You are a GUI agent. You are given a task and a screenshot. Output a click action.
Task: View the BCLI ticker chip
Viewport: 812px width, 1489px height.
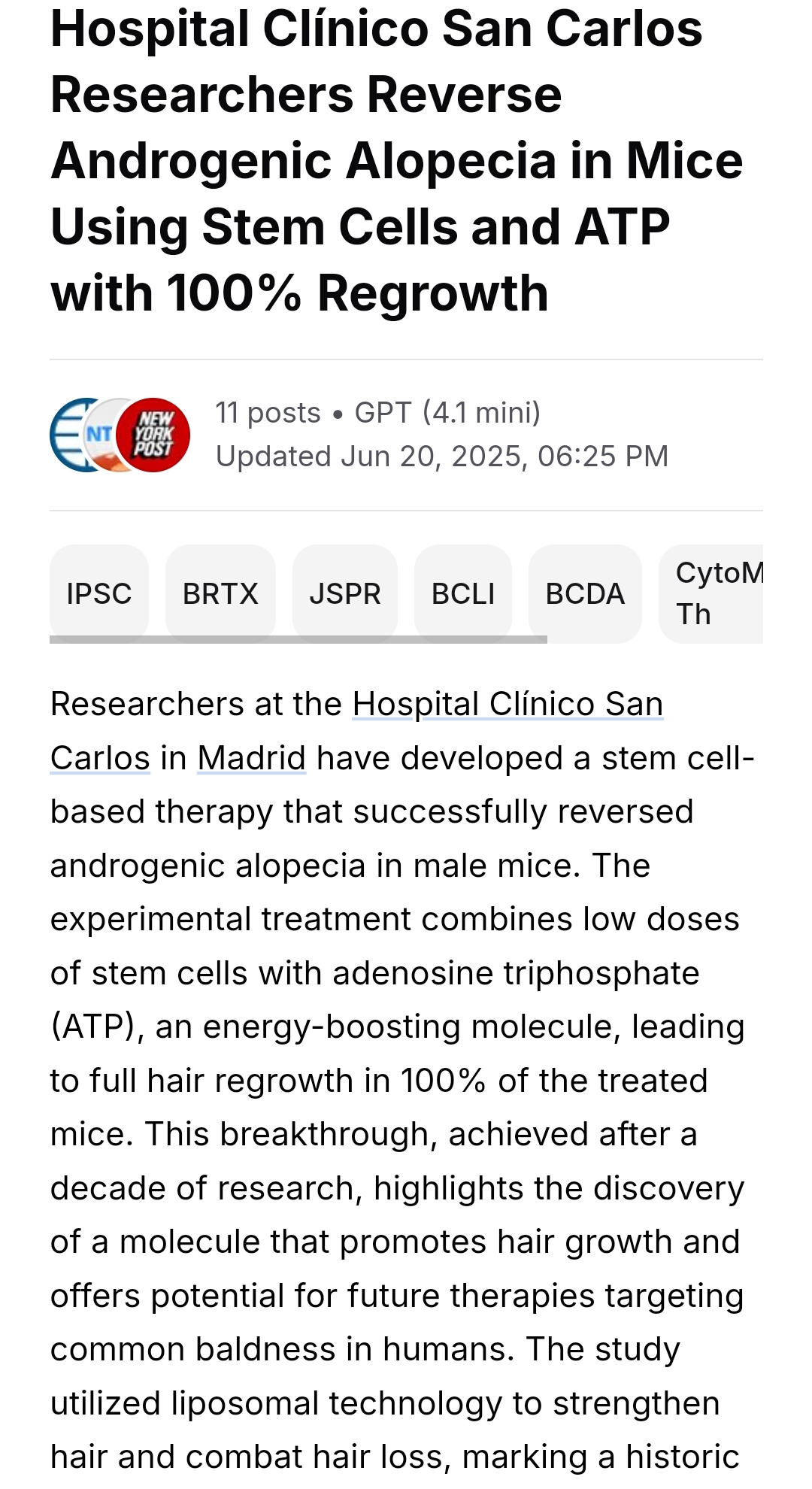click(463, 593)
